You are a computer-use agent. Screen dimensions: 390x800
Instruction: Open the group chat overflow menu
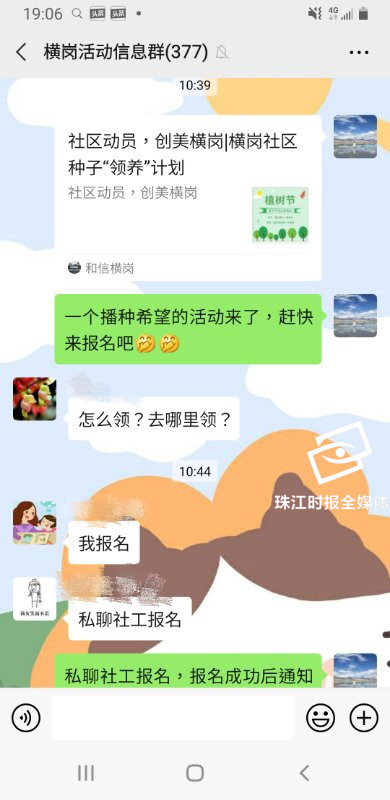click(x=358, y=53)
